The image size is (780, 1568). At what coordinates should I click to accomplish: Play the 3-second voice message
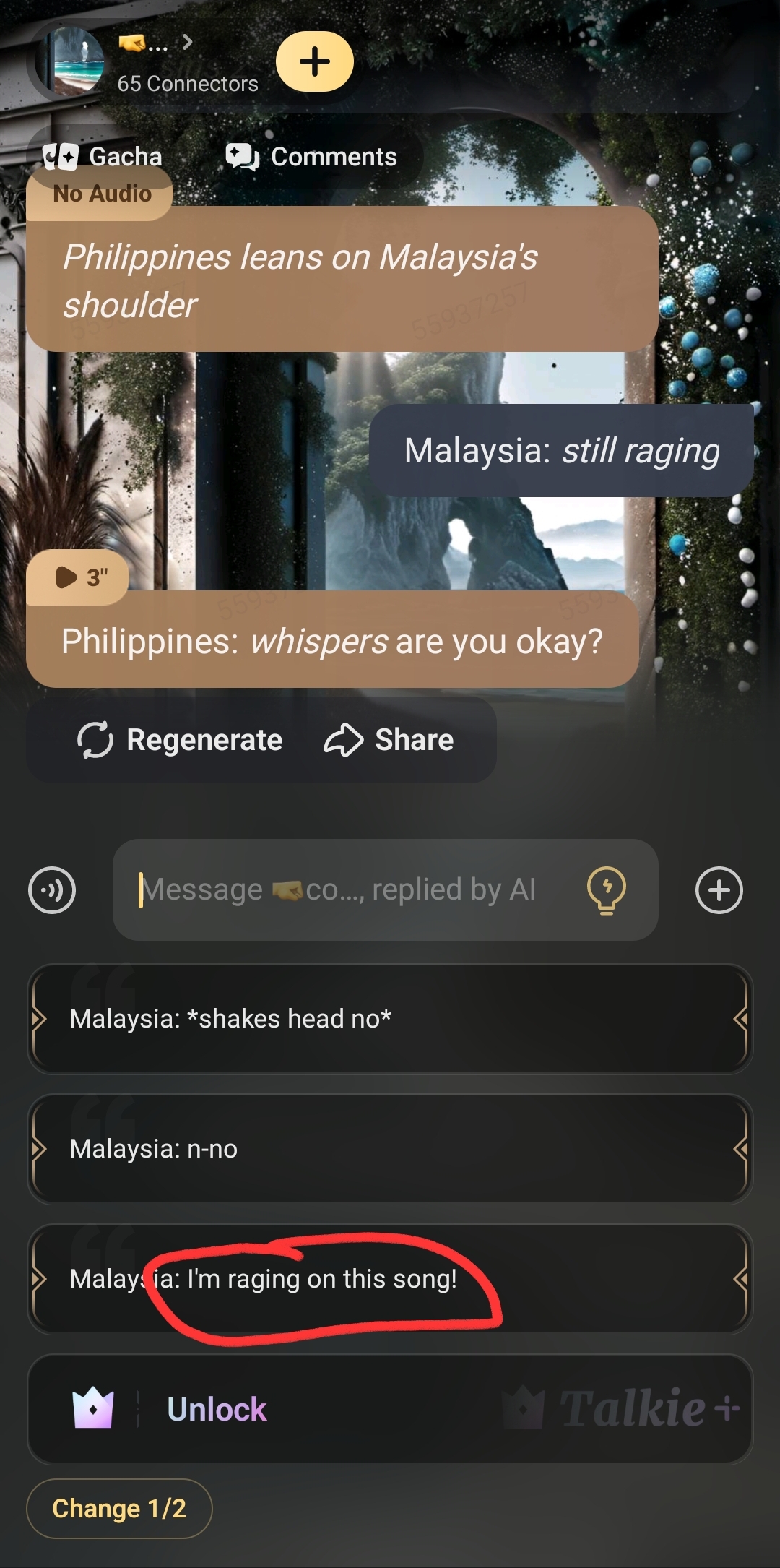pyautogui.click(x=78, y=577)
